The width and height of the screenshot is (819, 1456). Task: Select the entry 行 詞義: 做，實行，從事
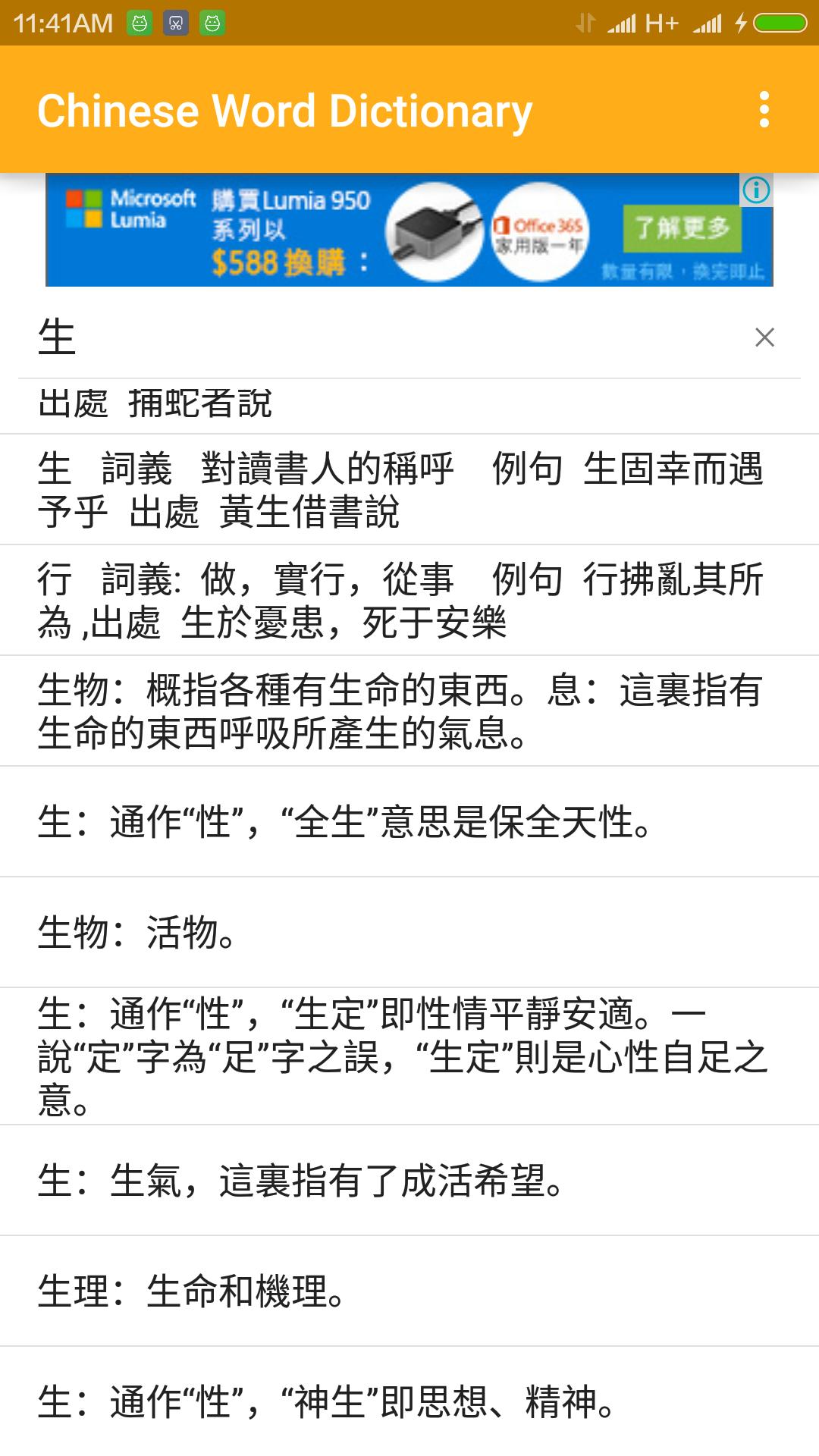click(x=409, y=600)
